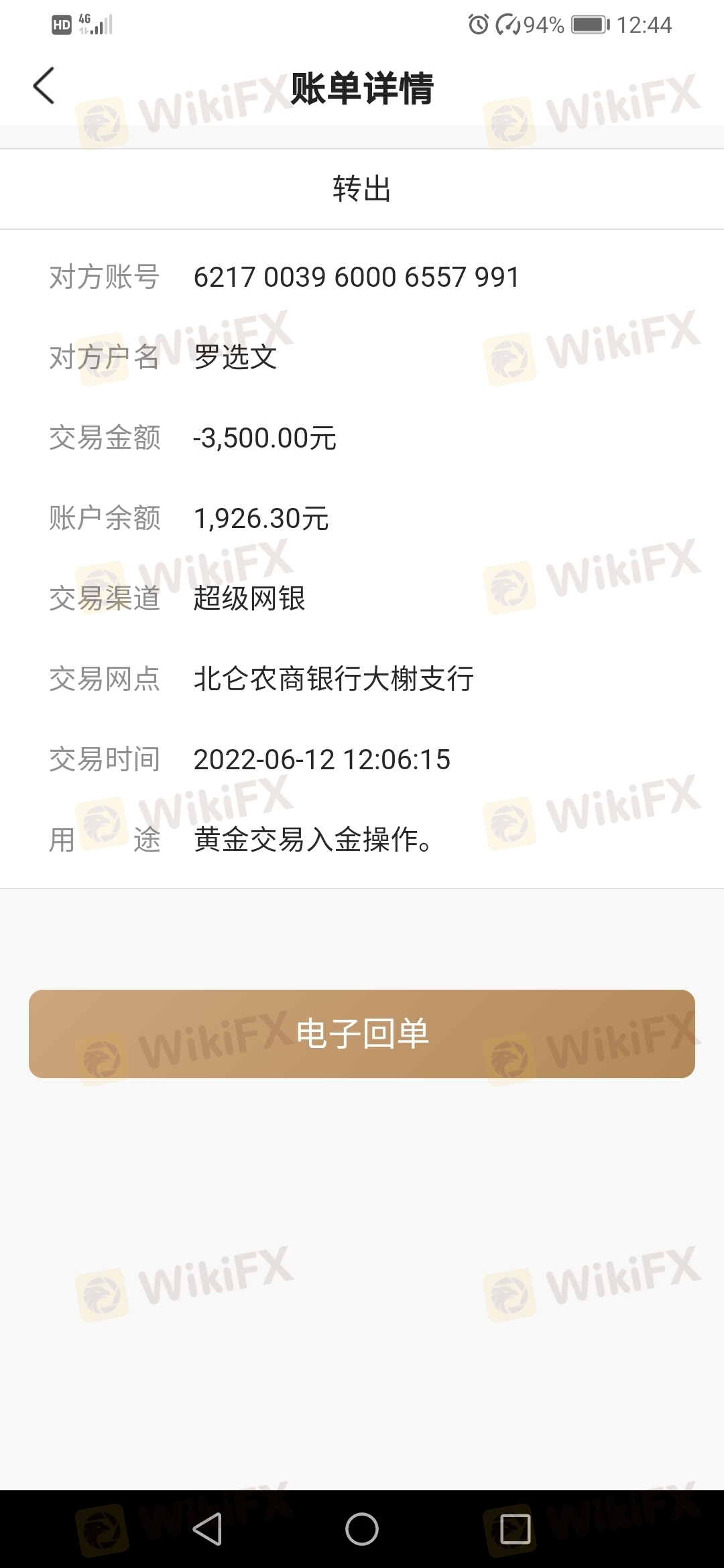Open the 电子回单 electronic receipt
Screen dimensions: 724x1568
pos(362,1033)
